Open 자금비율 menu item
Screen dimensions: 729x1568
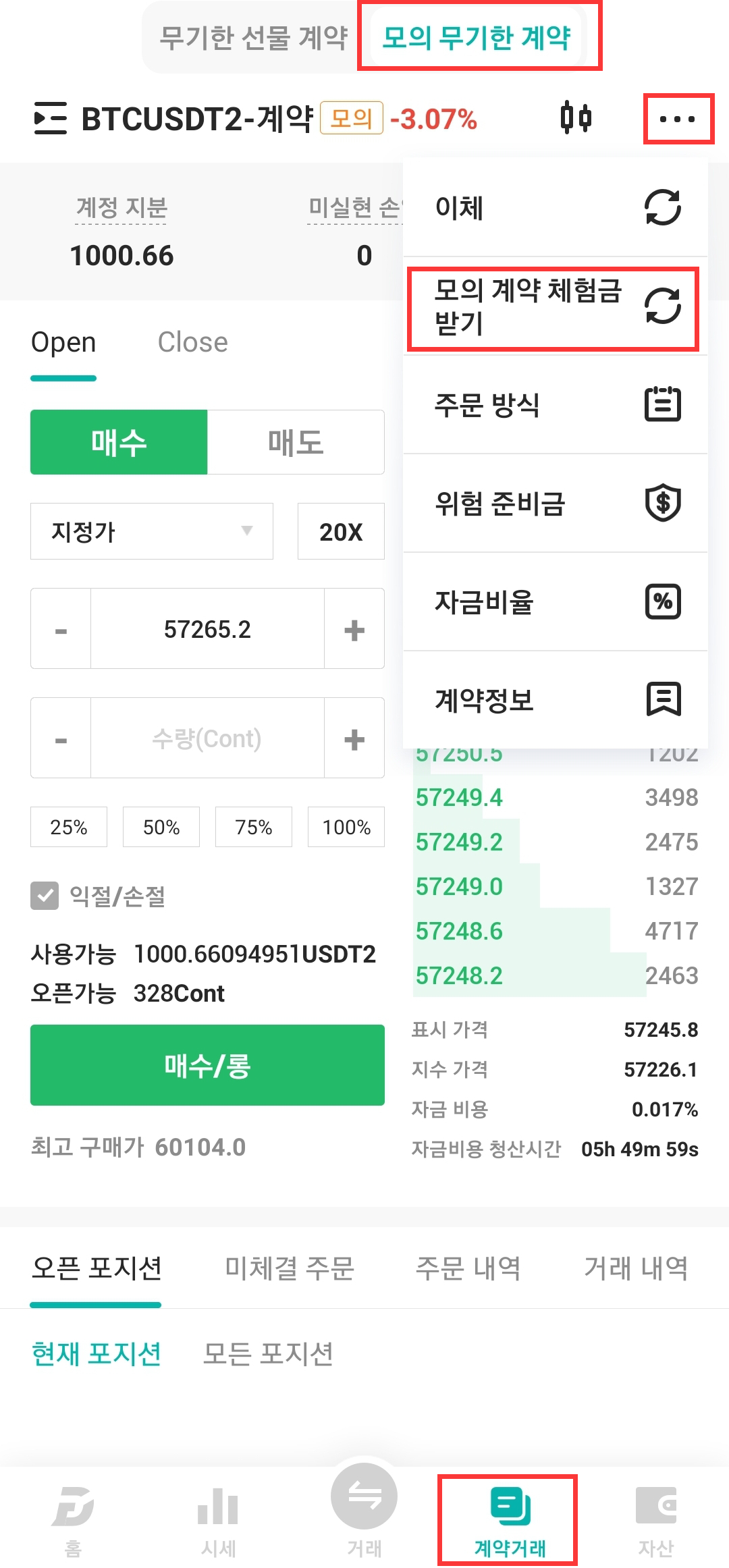click(555, 602)
